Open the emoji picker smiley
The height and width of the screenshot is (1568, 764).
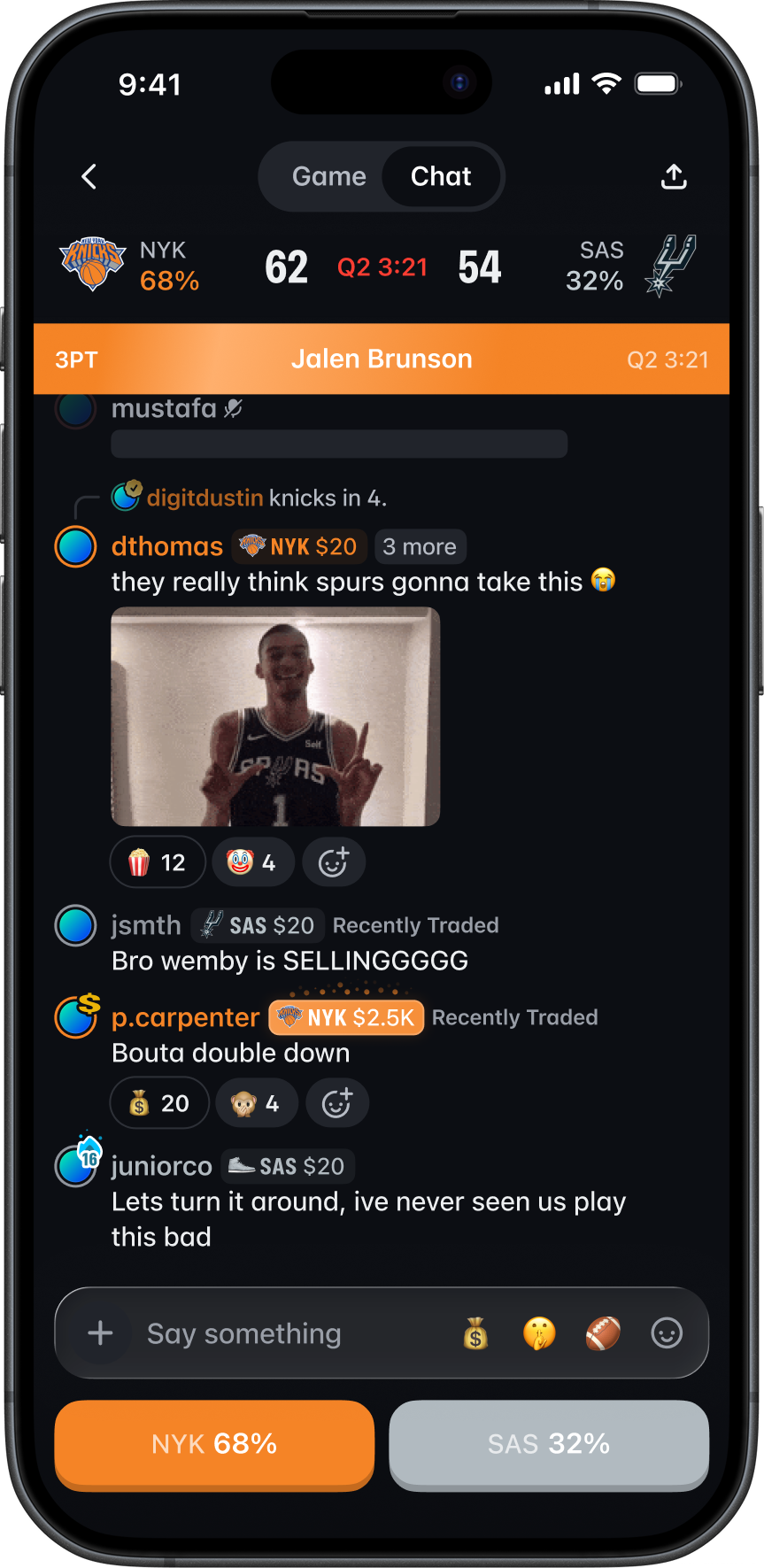[667, 1332]
